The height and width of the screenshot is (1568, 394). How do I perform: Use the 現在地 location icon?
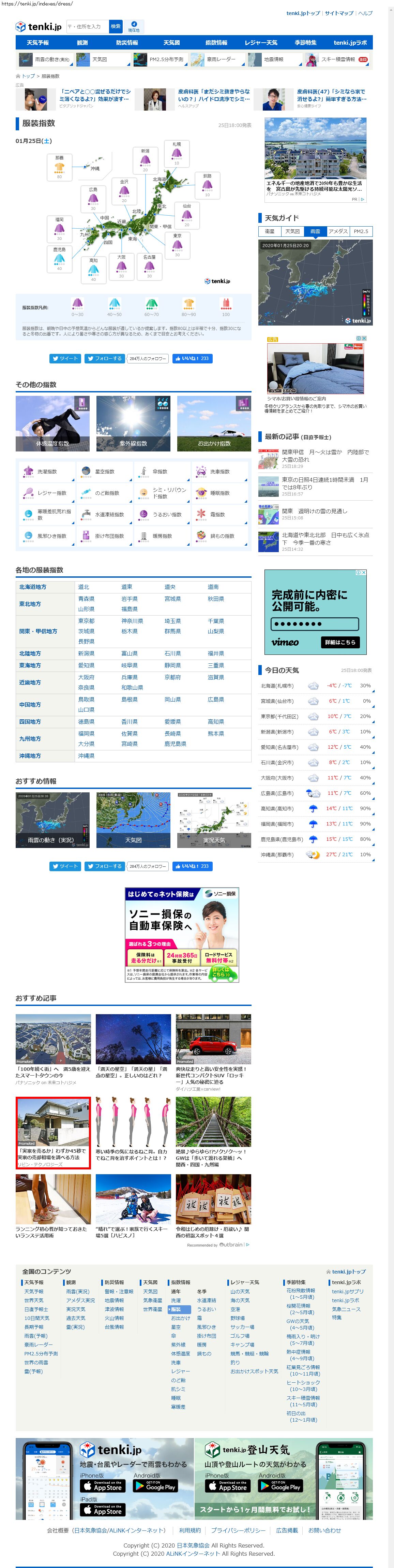(x=134, y=26)
